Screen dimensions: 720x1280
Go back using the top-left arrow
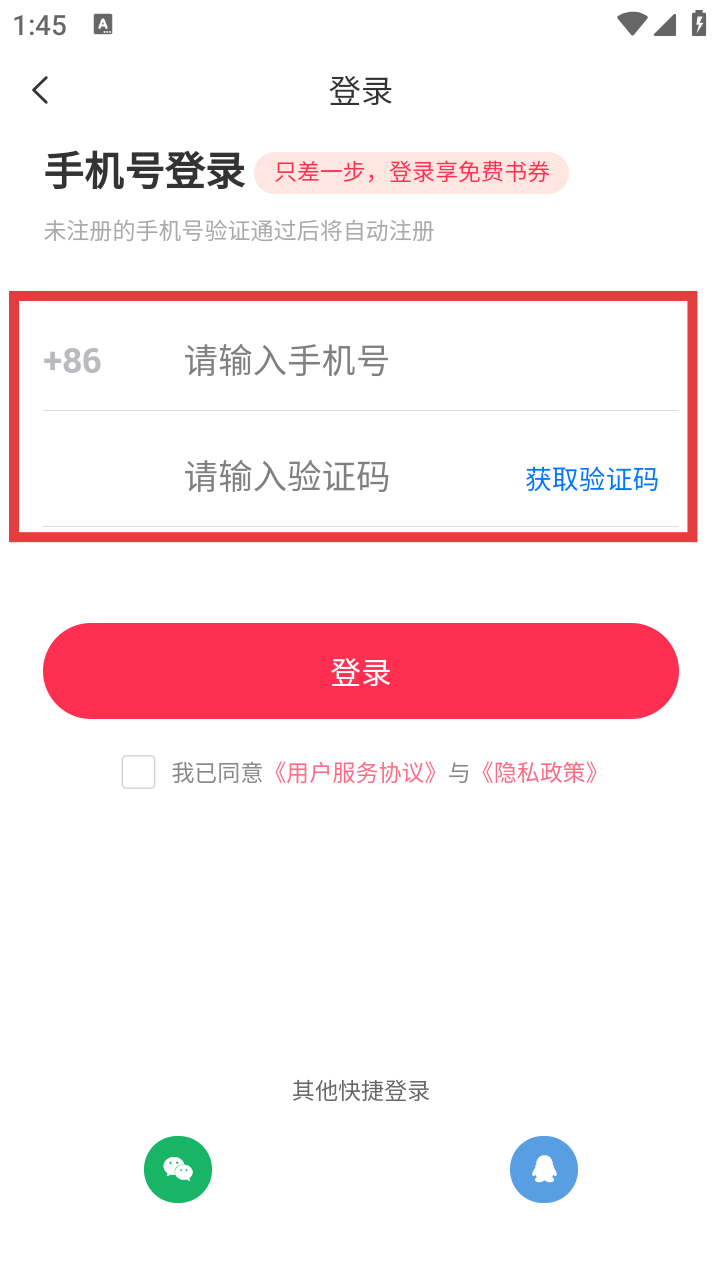point(40,90)
